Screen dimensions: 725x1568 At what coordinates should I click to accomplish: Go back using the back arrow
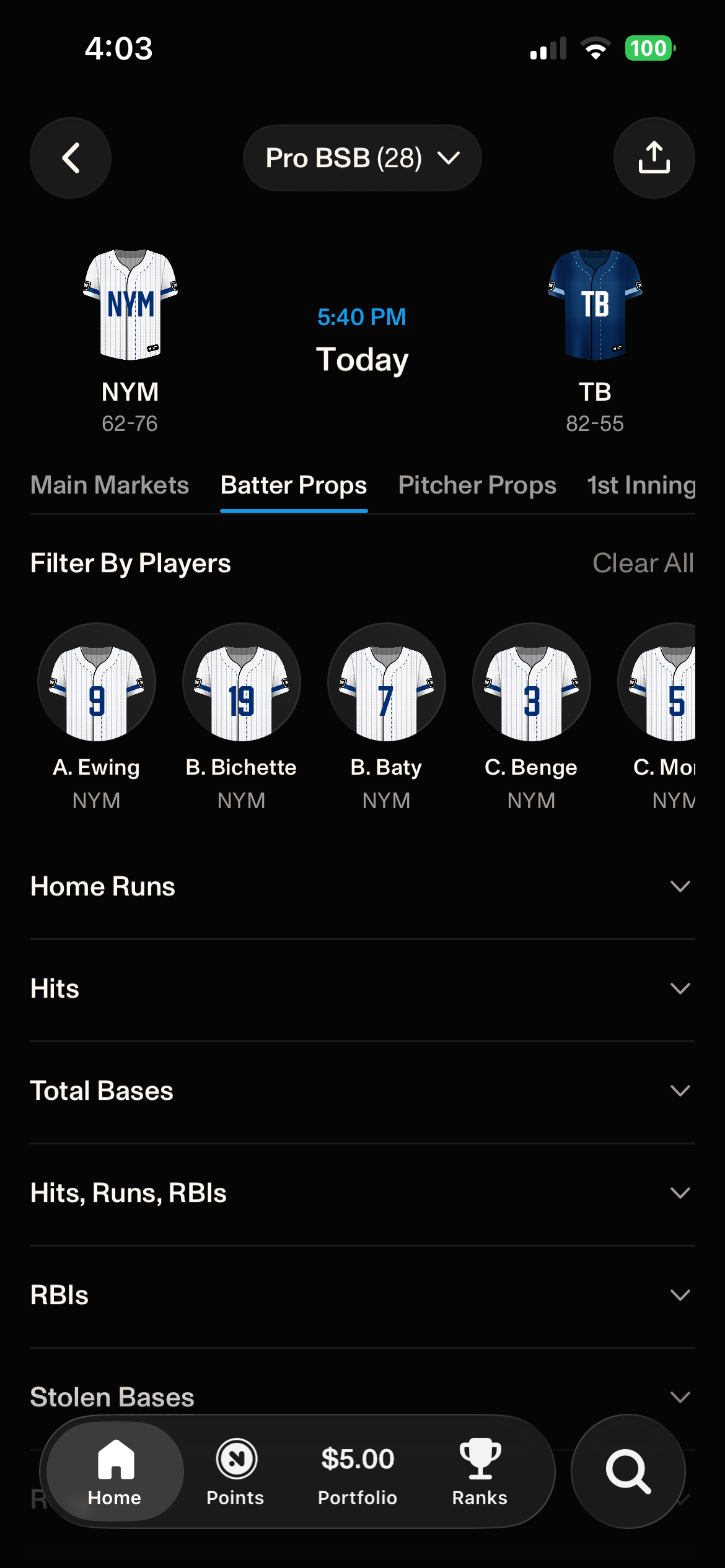click(x=71, y=158)
